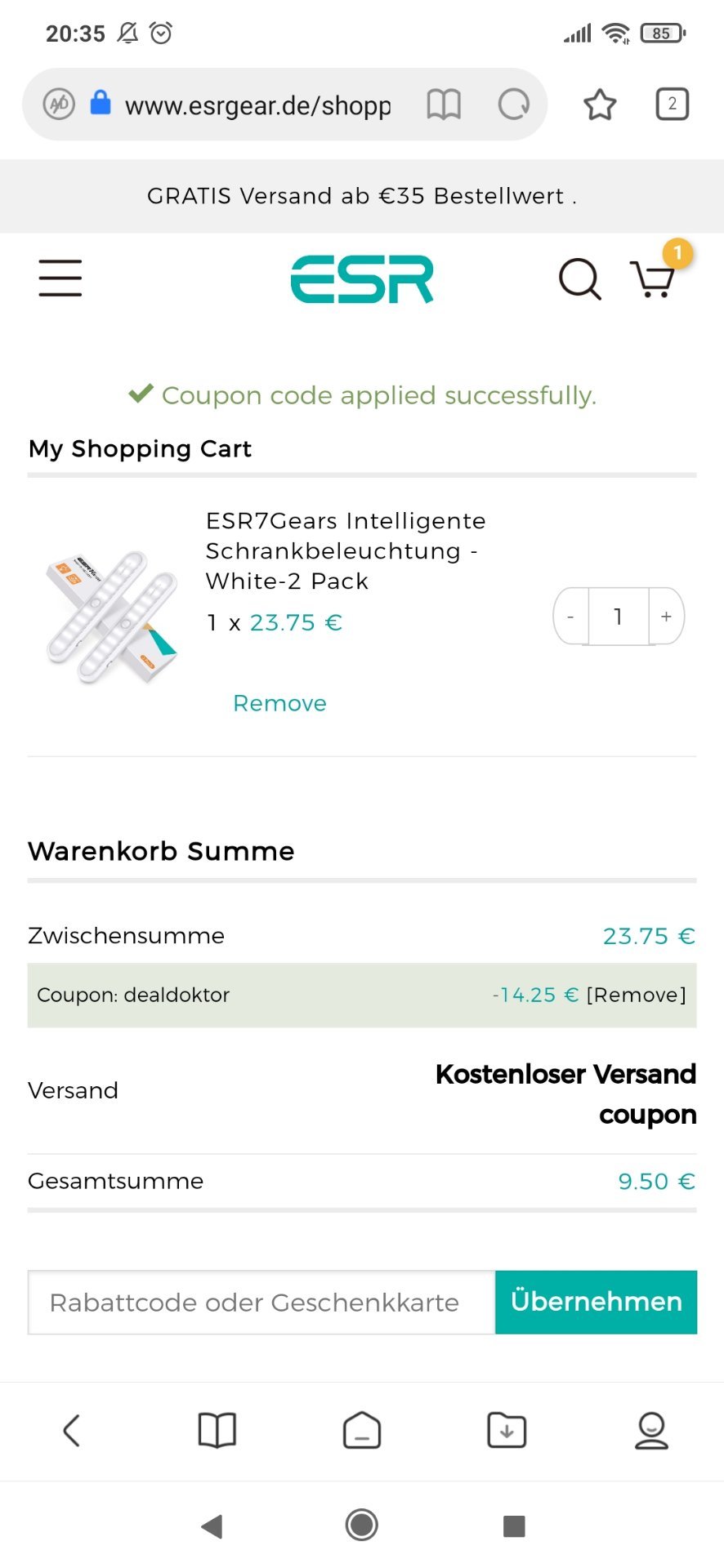Remove the Schrankbeleuchtung item from cart

click(x=279, y=703)
